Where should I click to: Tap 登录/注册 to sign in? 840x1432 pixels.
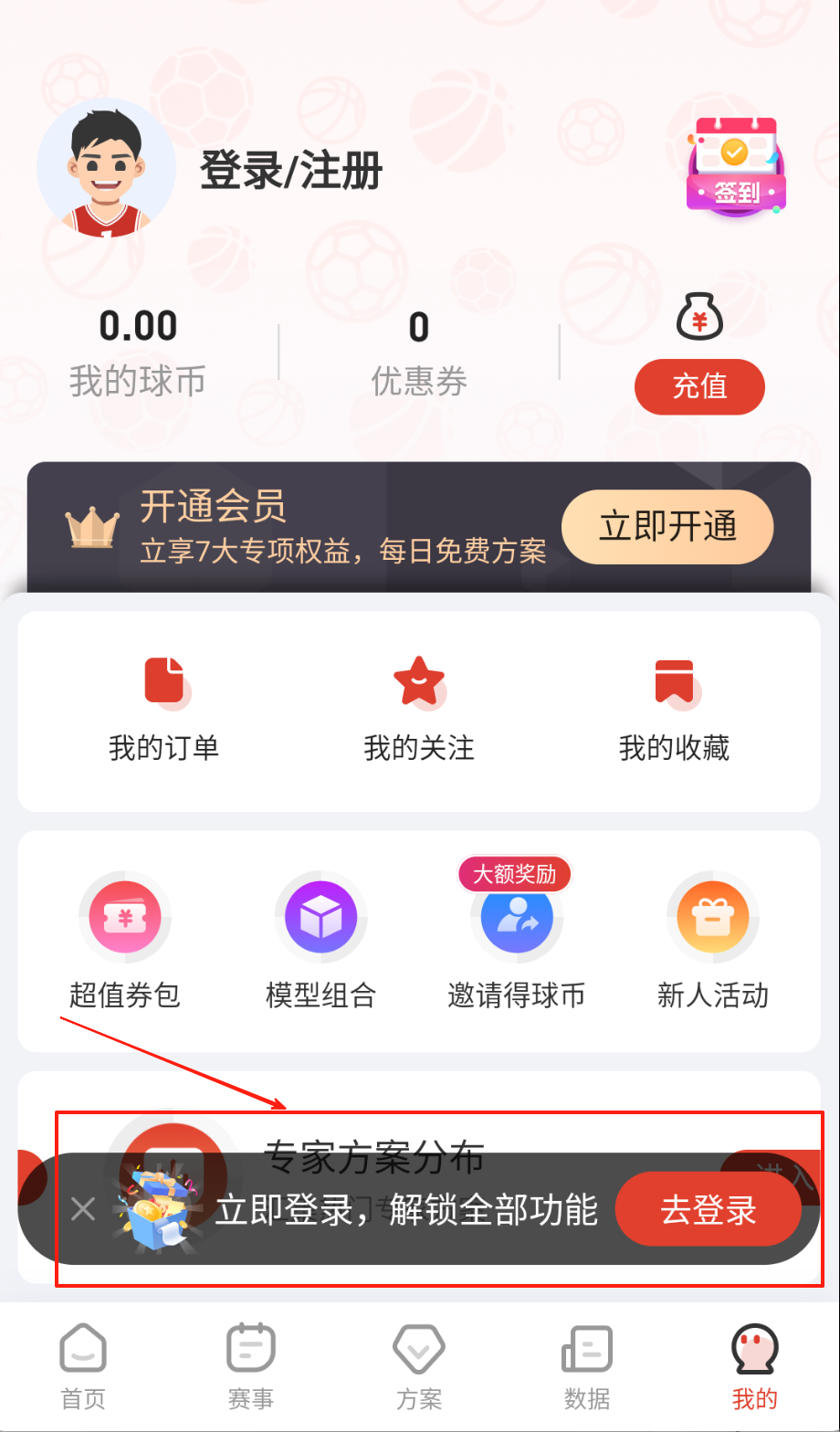pyautogui.click(x=290, y=171)
